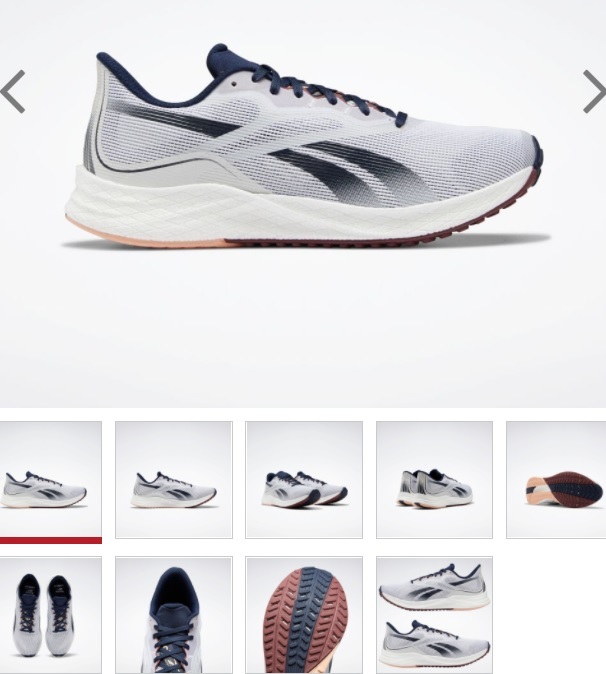Show the previous product image
This screenshot has height=674, width=606.
point(13,92)
